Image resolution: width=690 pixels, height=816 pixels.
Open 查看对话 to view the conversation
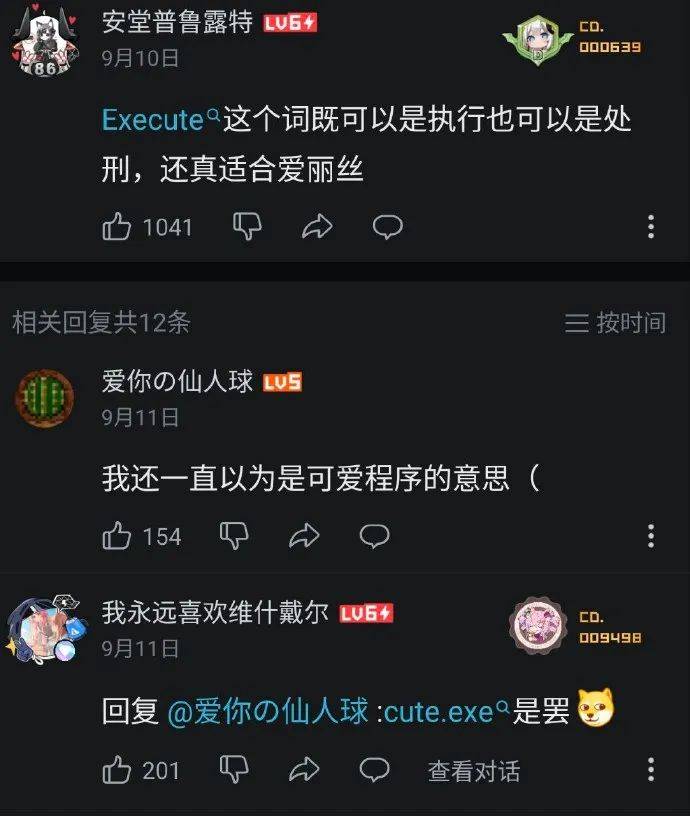pos(473,771)
